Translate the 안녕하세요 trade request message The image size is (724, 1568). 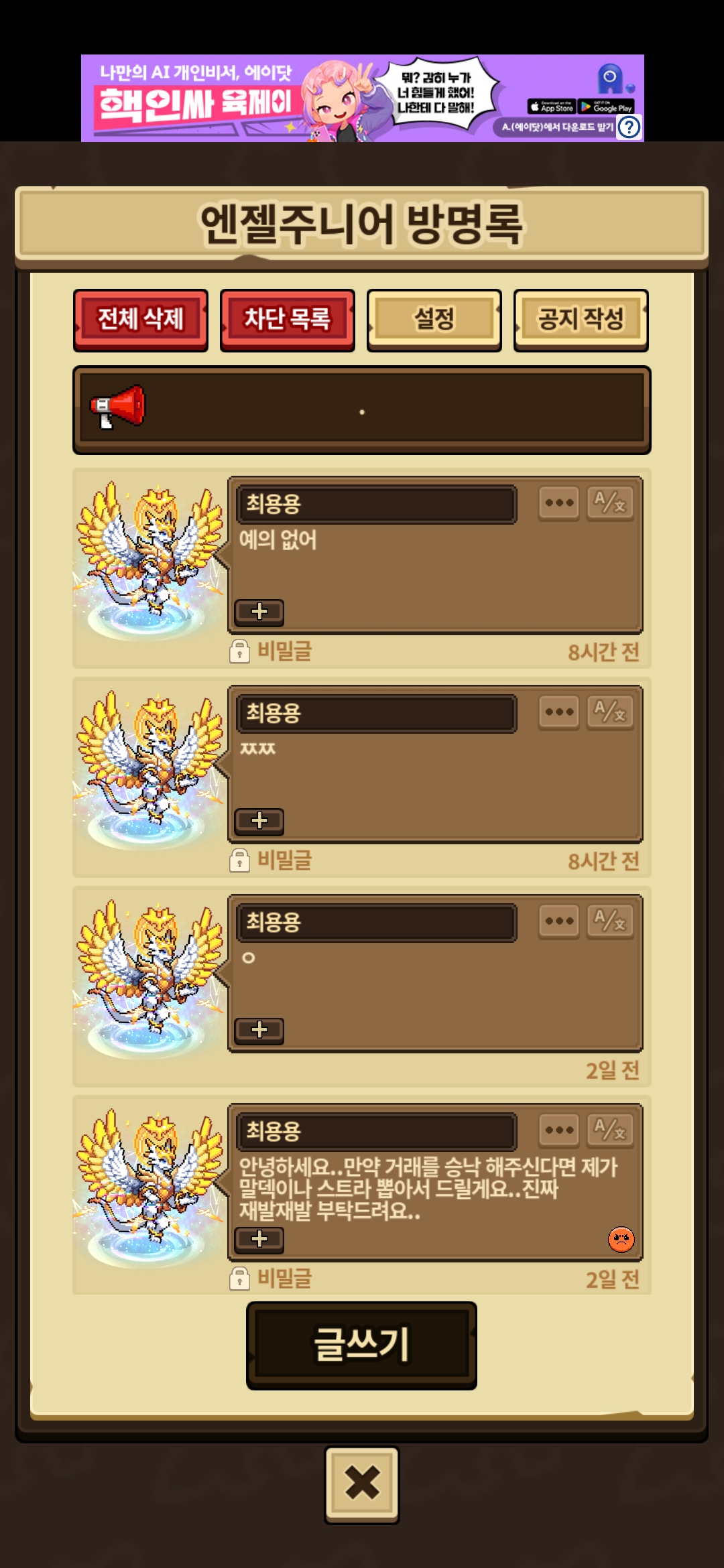click(x=610, y=1130)
